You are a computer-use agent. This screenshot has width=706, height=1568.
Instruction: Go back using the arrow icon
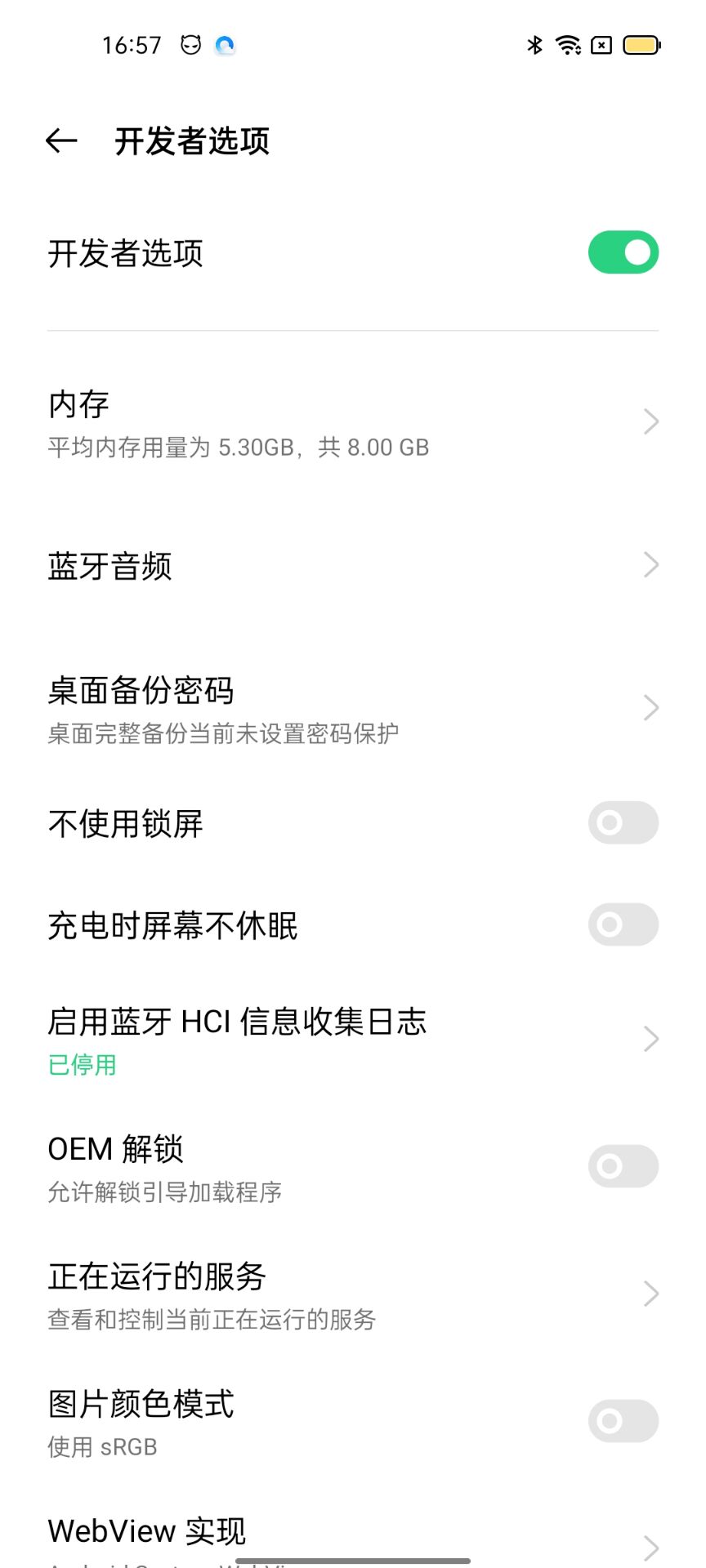pyautogui.click(x=61, y=141)
